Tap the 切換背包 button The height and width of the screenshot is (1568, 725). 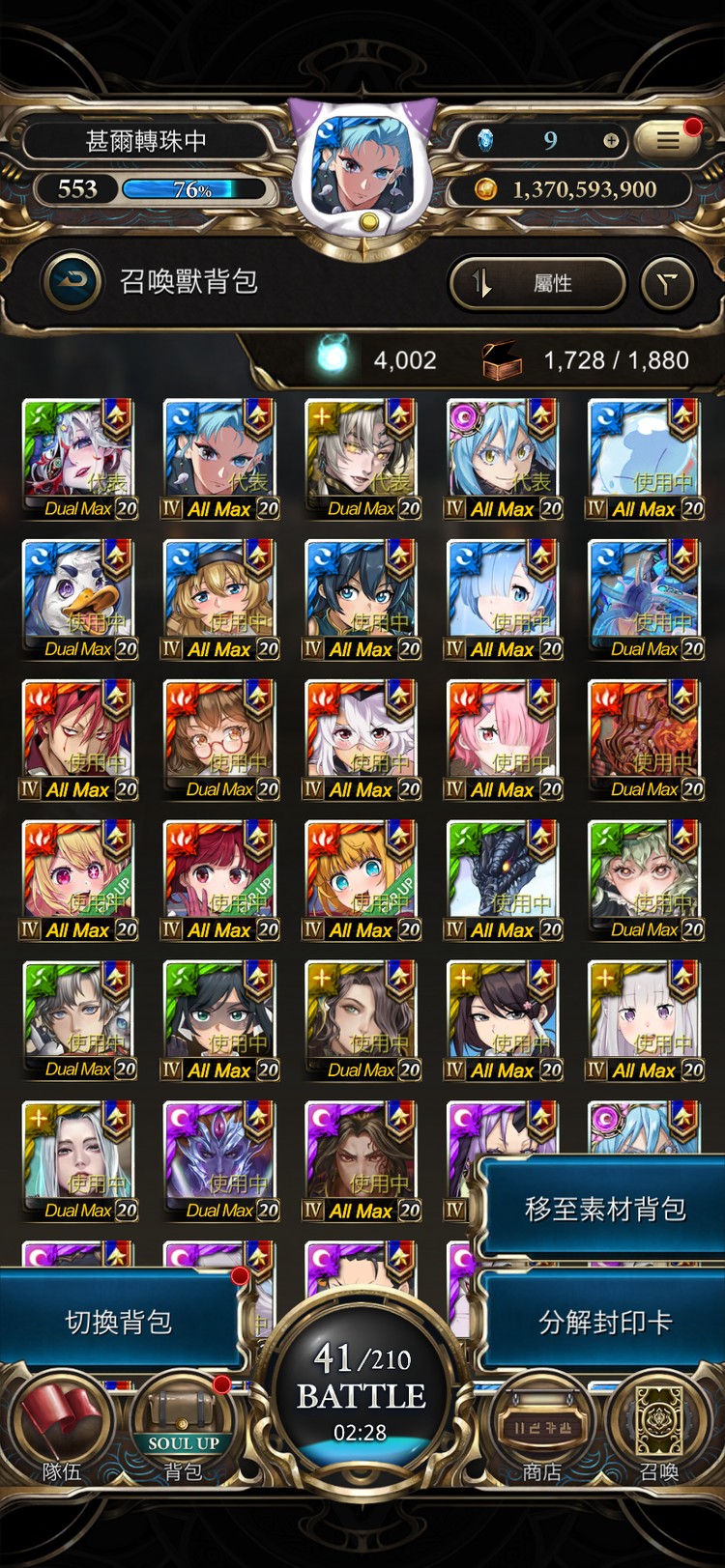[x=119, y=1322]
